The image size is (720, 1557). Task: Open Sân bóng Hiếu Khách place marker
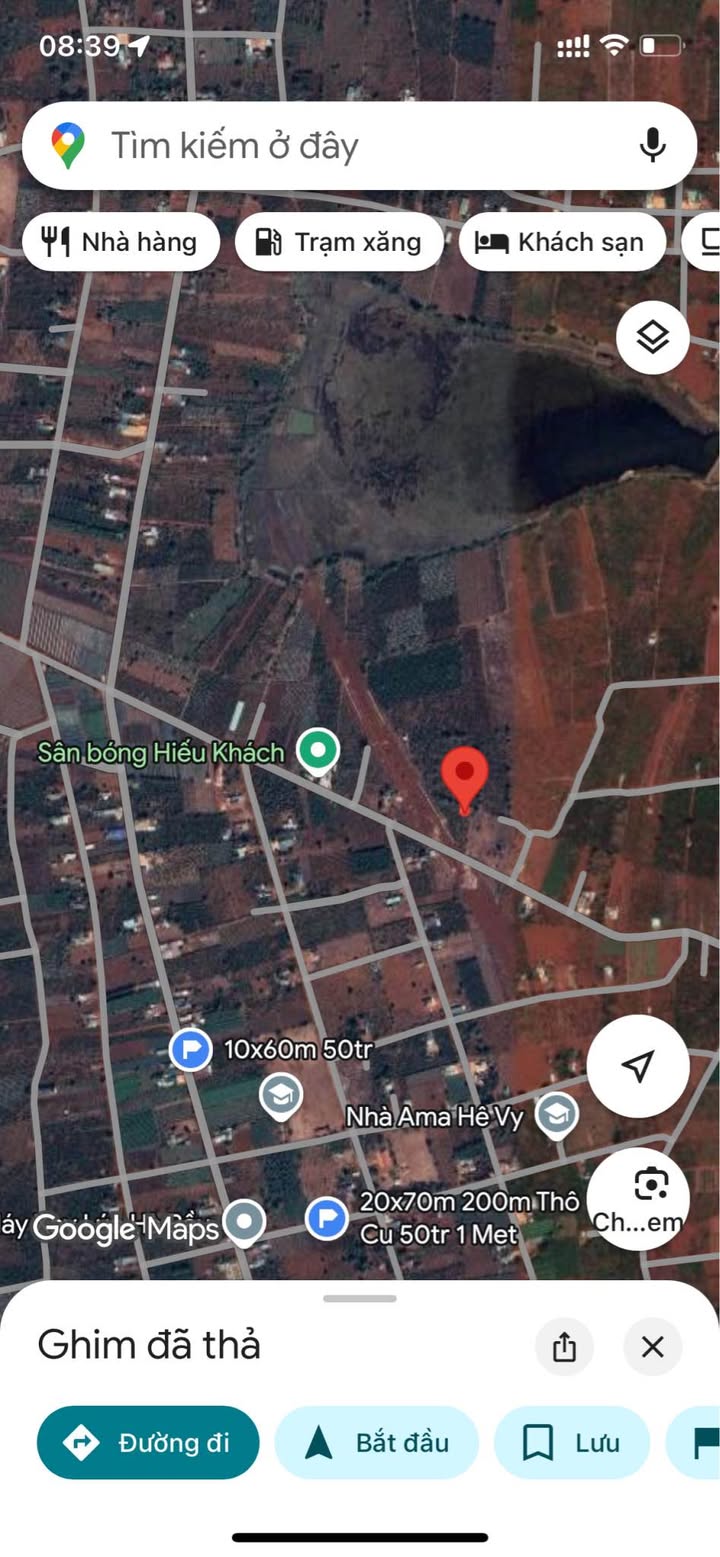[320, 752]
